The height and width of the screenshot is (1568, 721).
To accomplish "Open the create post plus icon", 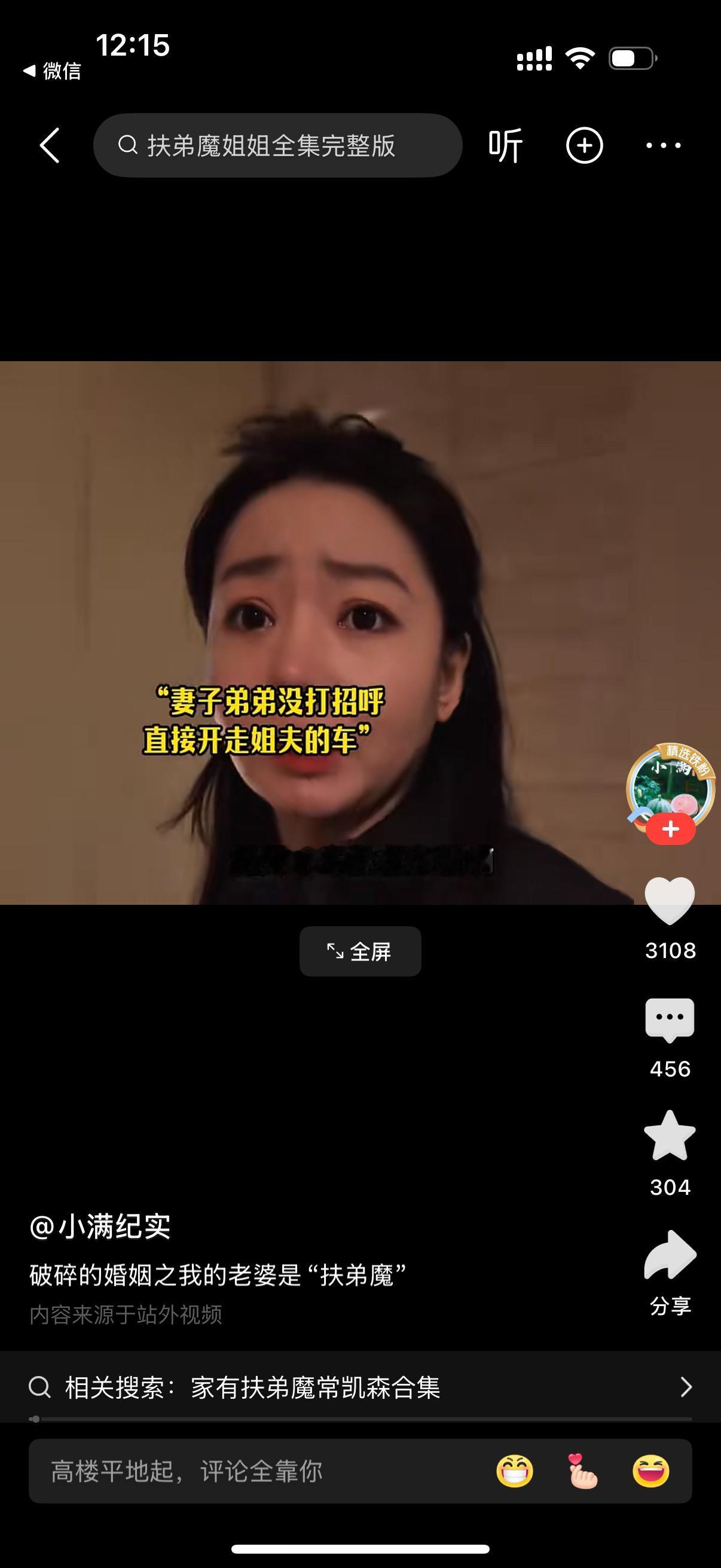I will click(x=585, y=145).
